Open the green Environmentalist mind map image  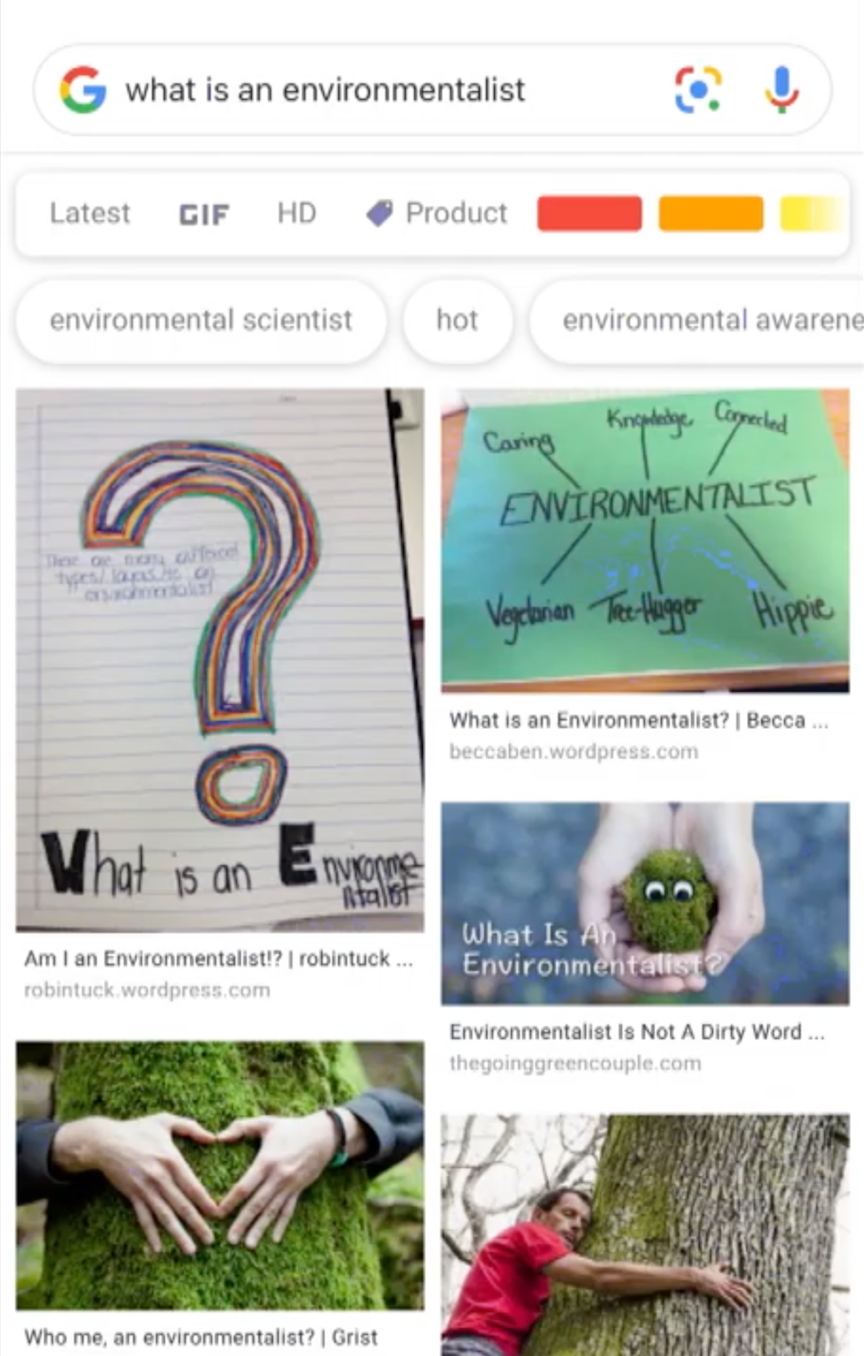point(644,541)
